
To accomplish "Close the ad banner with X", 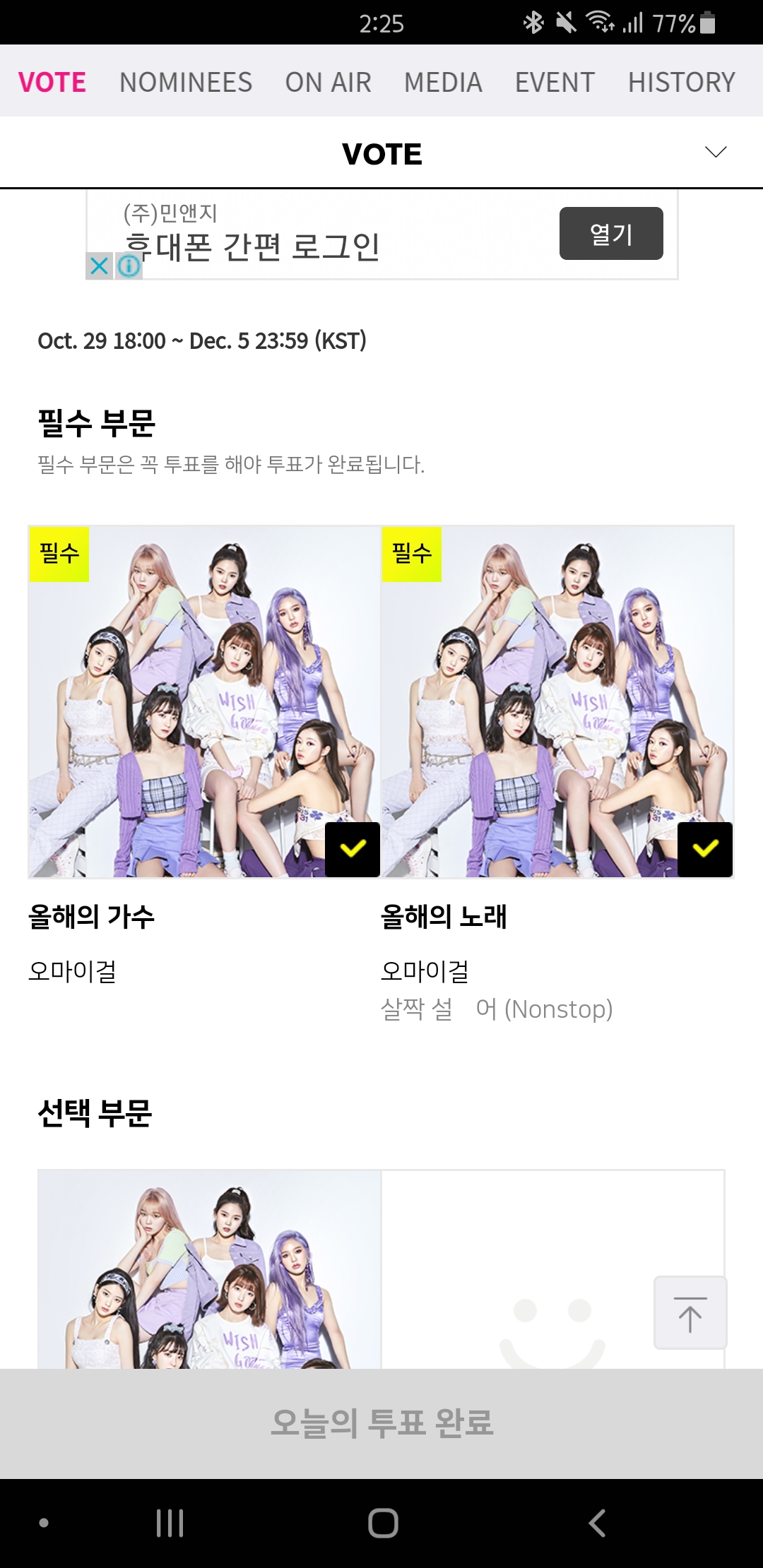I will (100, 266).
